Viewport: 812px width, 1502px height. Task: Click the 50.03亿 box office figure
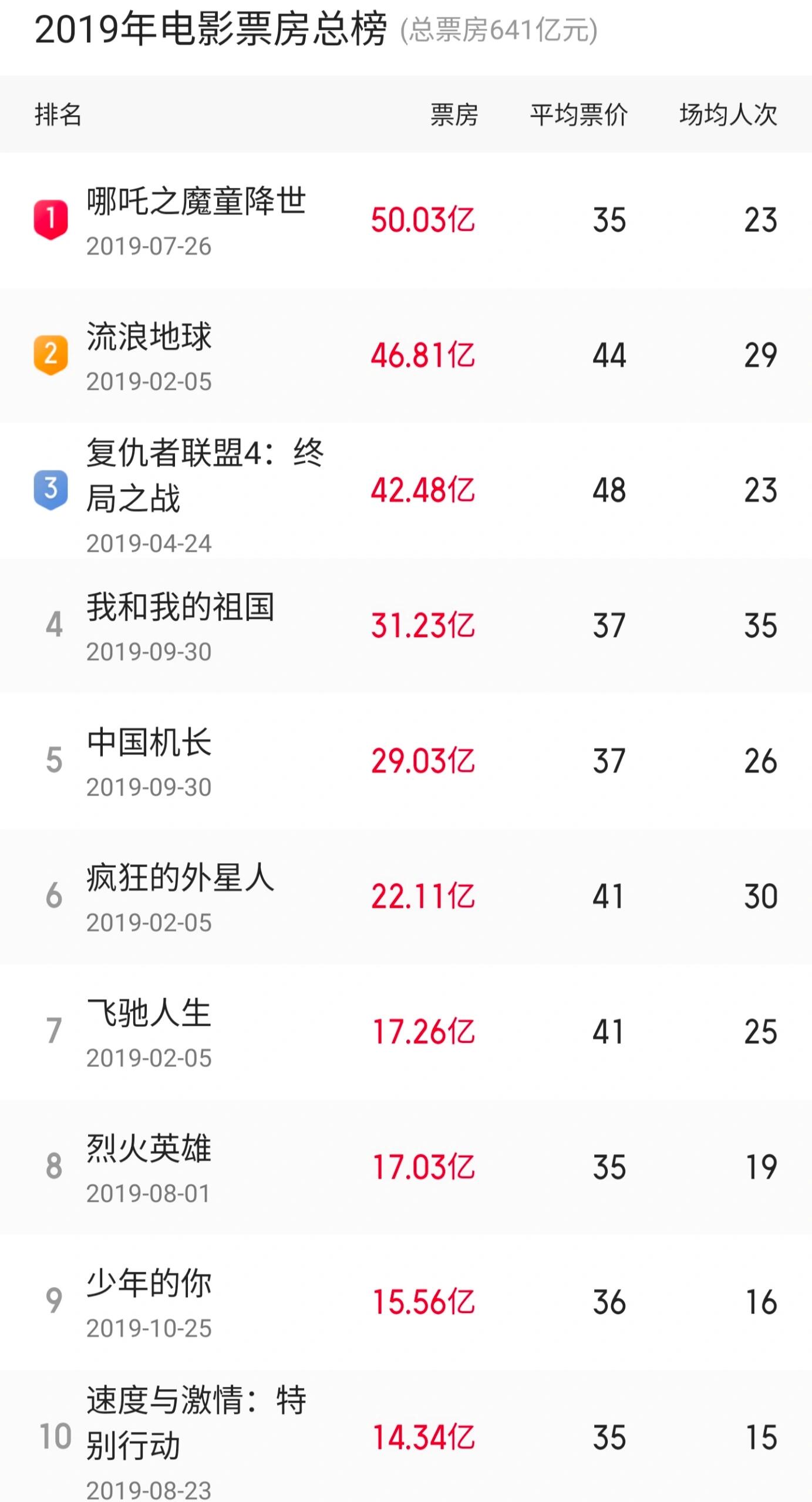pyautogui.click(x=422, y=222)
